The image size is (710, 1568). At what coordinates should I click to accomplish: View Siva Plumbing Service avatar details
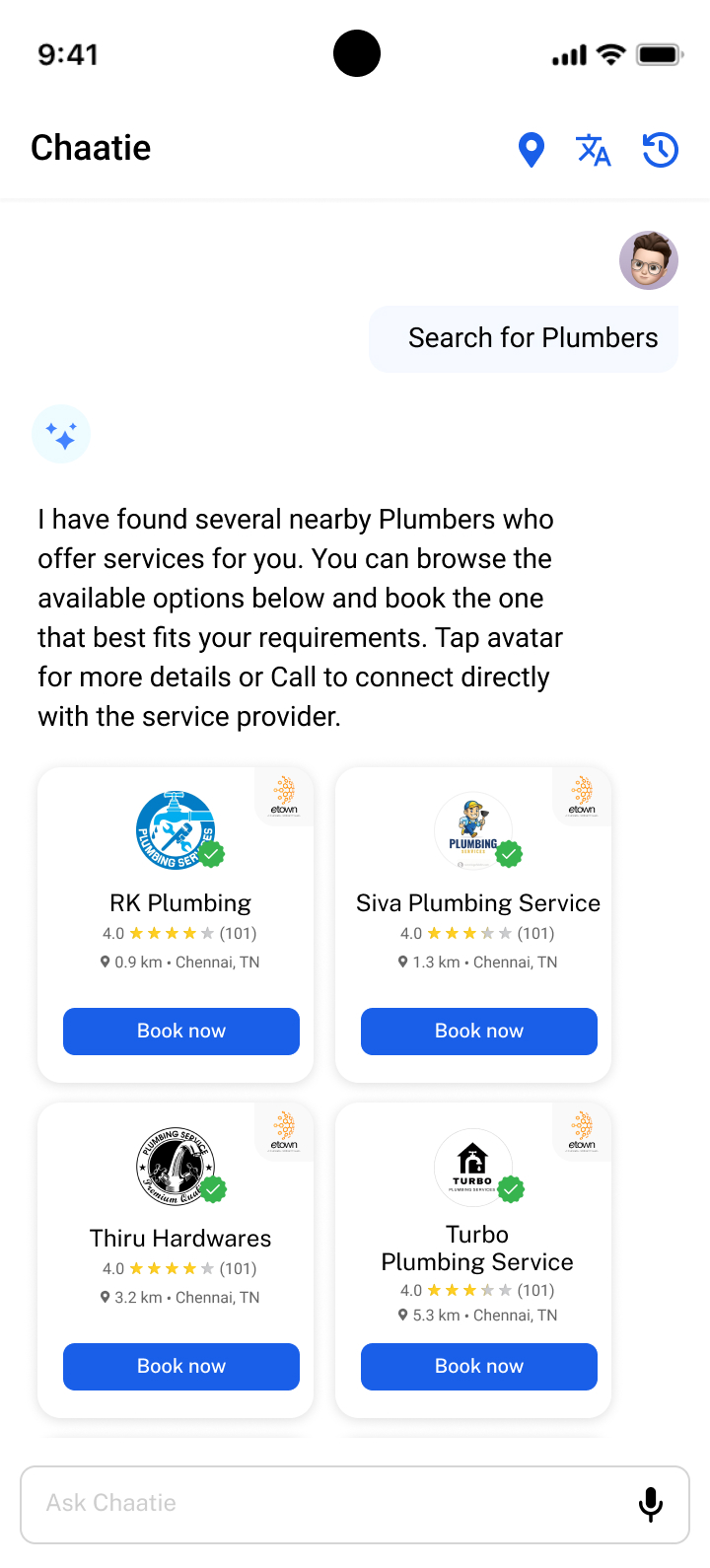coord(473,830)
